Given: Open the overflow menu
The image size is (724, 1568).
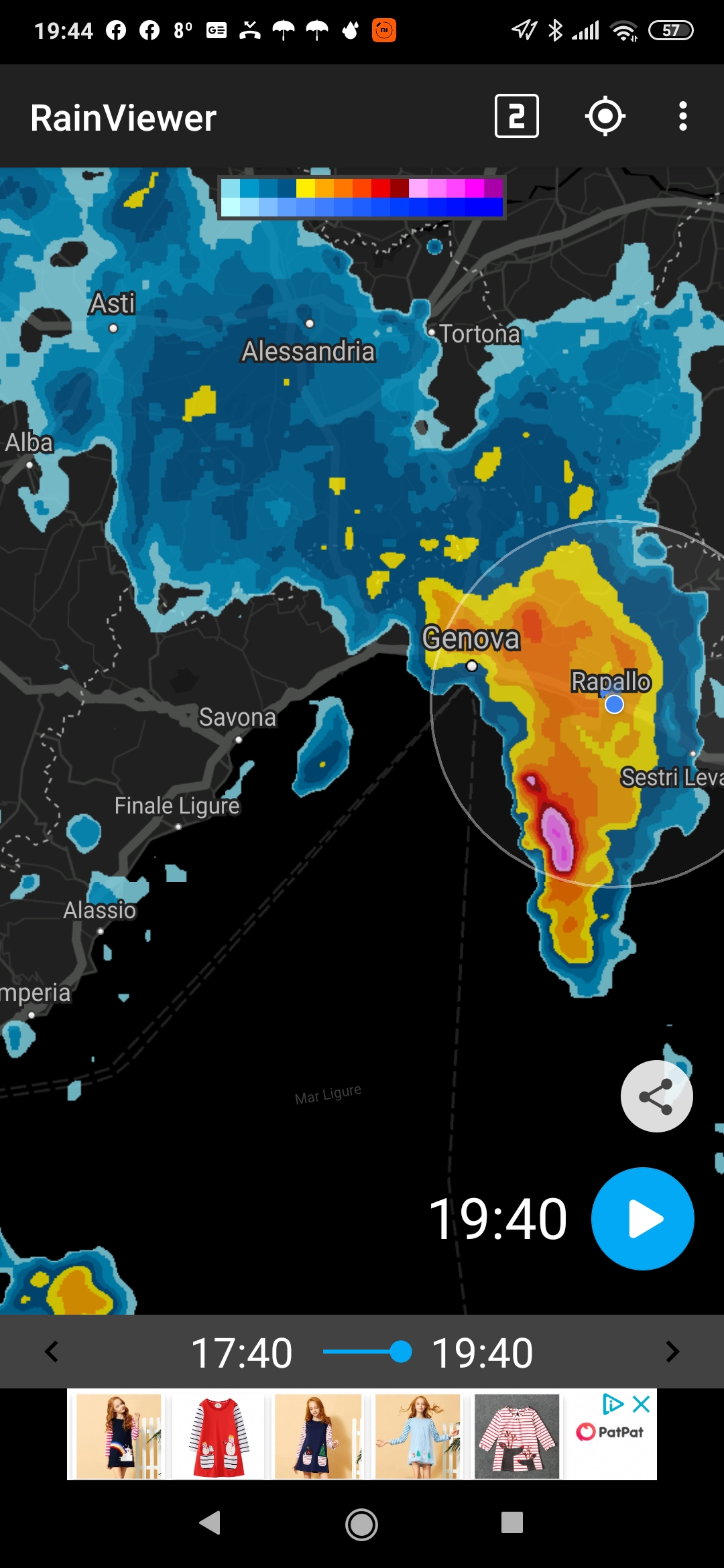Looking at the screenshot, I should click(x=682, y=116).
